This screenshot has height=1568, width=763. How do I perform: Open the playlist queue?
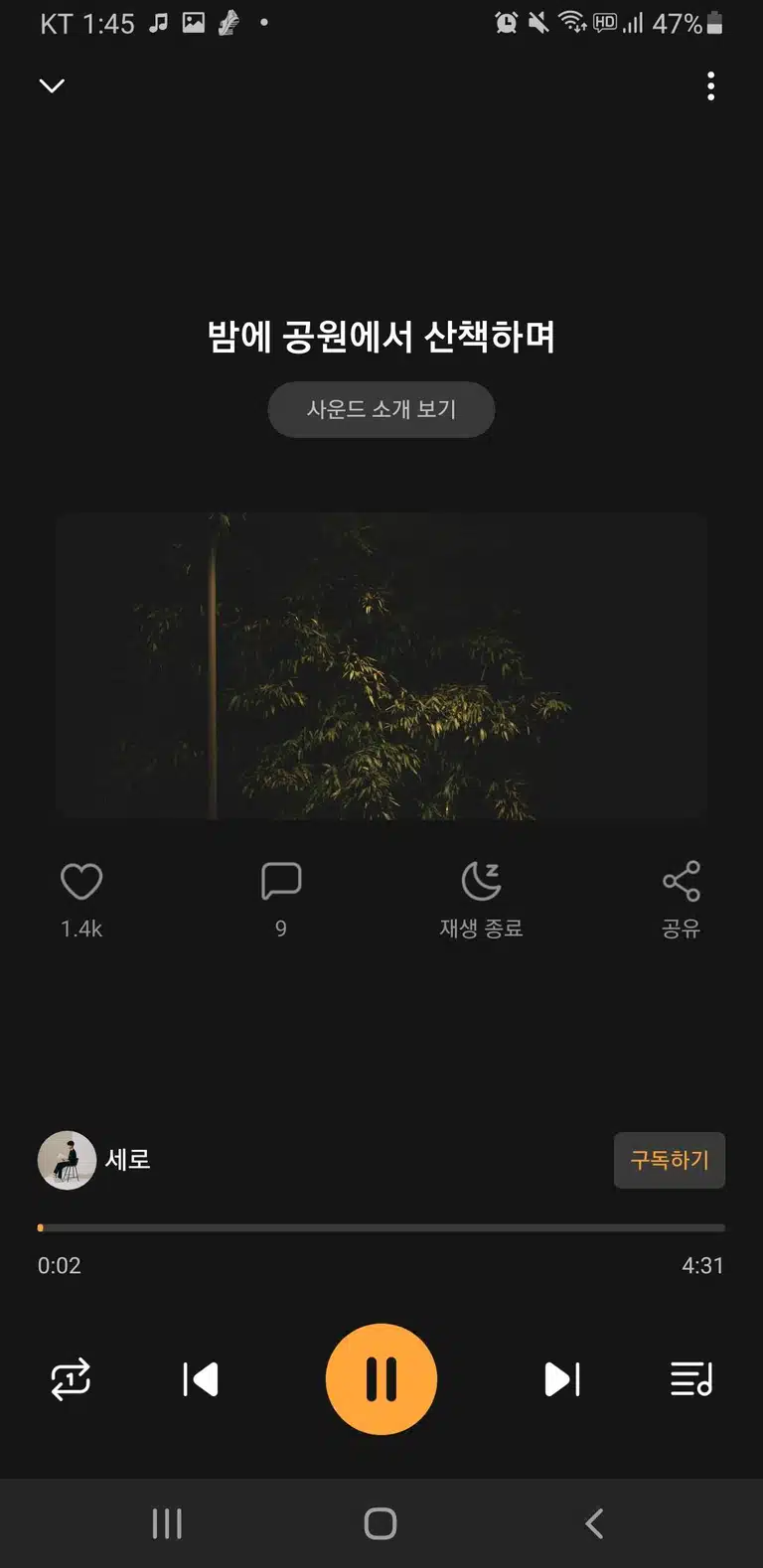(691, 1379)
